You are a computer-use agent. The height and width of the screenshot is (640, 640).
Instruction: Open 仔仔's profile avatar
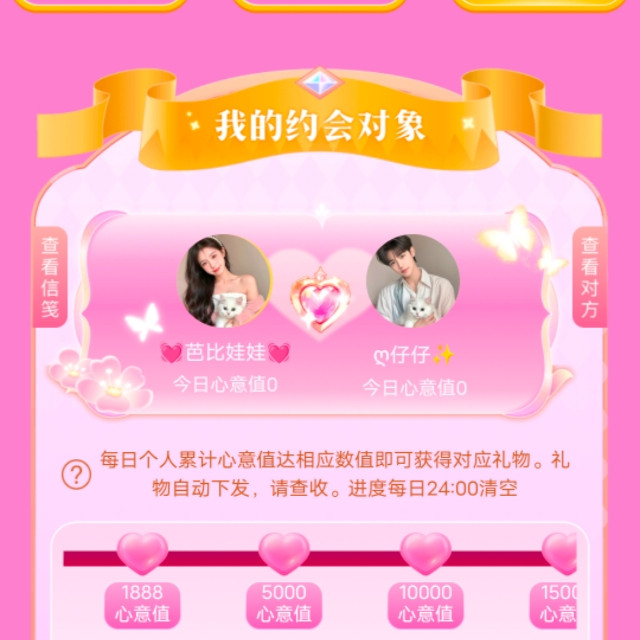pyautogui.click(x=413, y=281)
